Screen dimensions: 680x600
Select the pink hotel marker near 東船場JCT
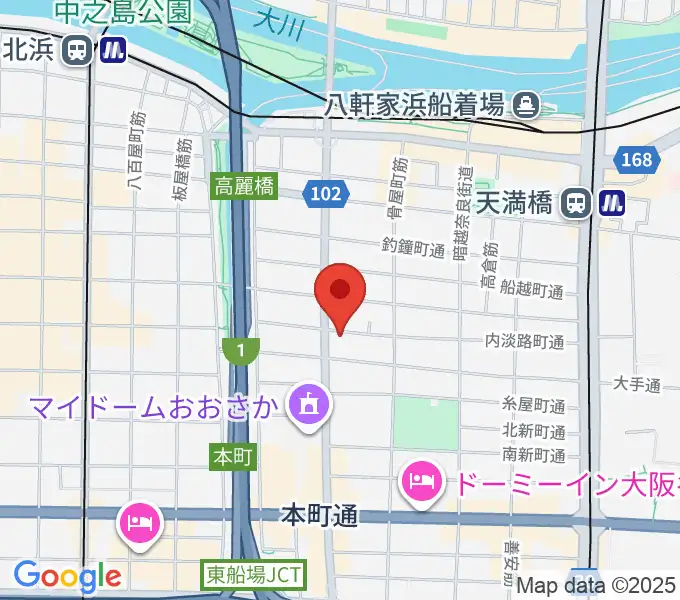point(139,522)
